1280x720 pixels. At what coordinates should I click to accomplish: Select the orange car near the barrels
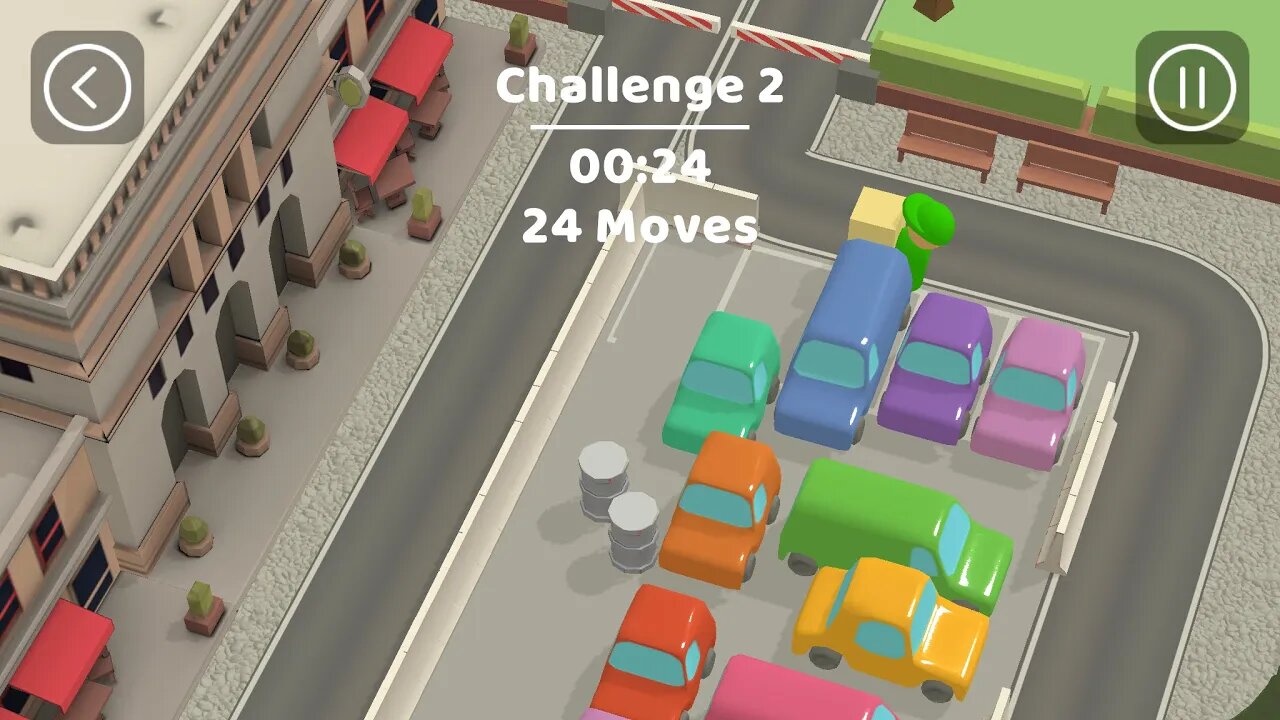coord(718,510)
